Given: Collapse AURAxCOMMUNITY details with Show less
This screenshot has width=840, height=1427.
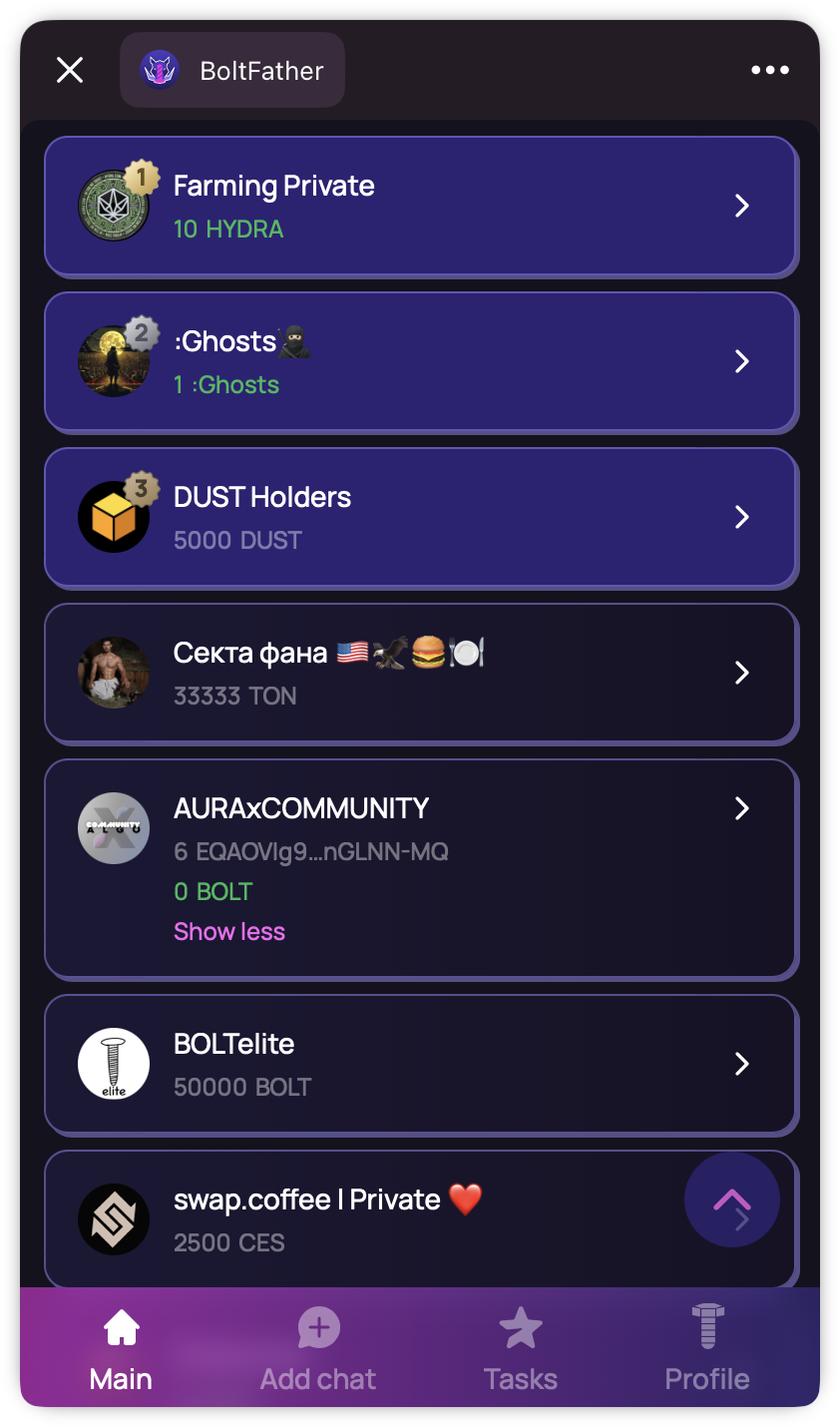Looking at the screenshot, I should tap(229, 931).
